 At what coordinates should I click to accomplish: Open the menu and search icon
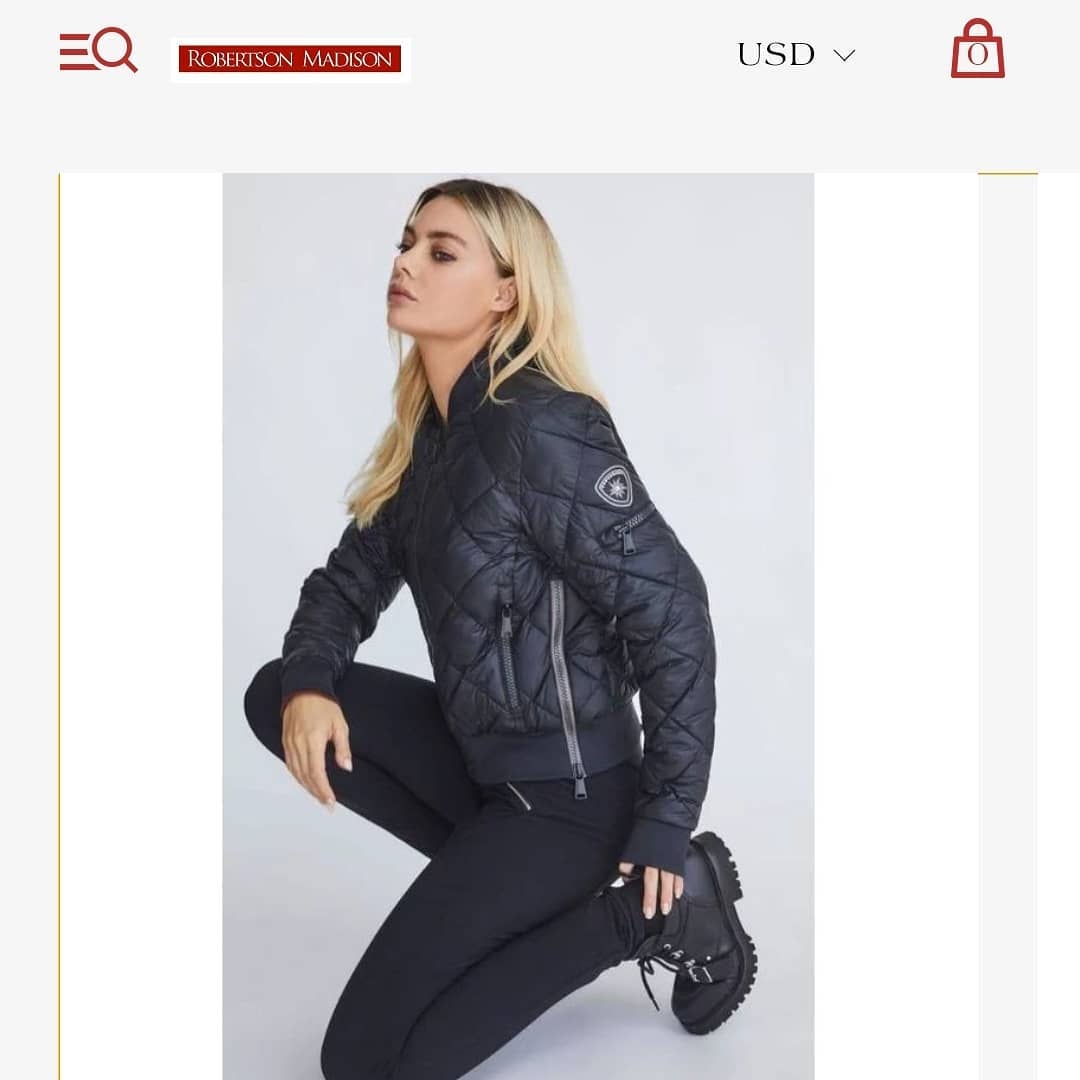tap(98, 51)
